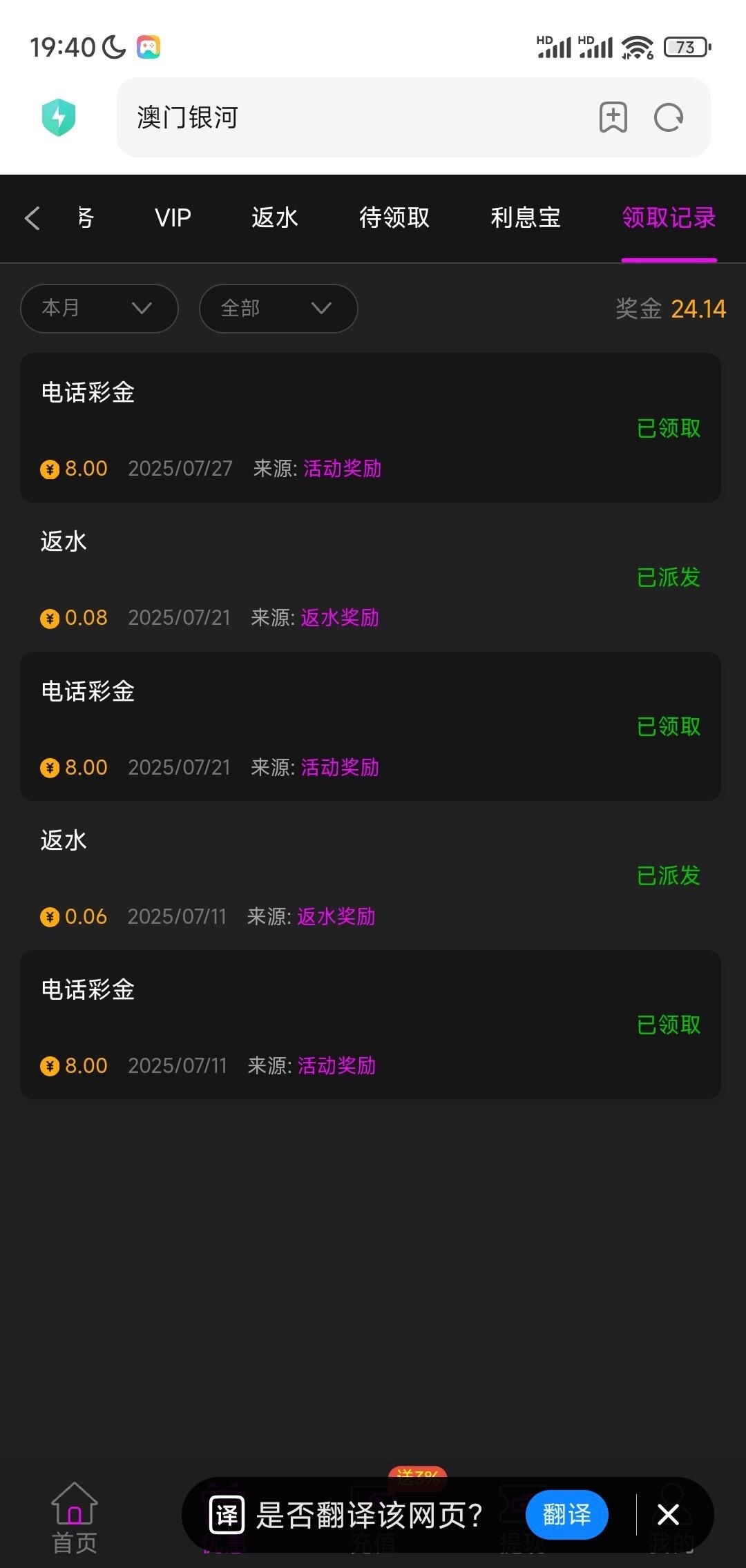746x1568 pixels.
Task: Tap the 澳门银河 address bar
Action: (x=345, y=117)
